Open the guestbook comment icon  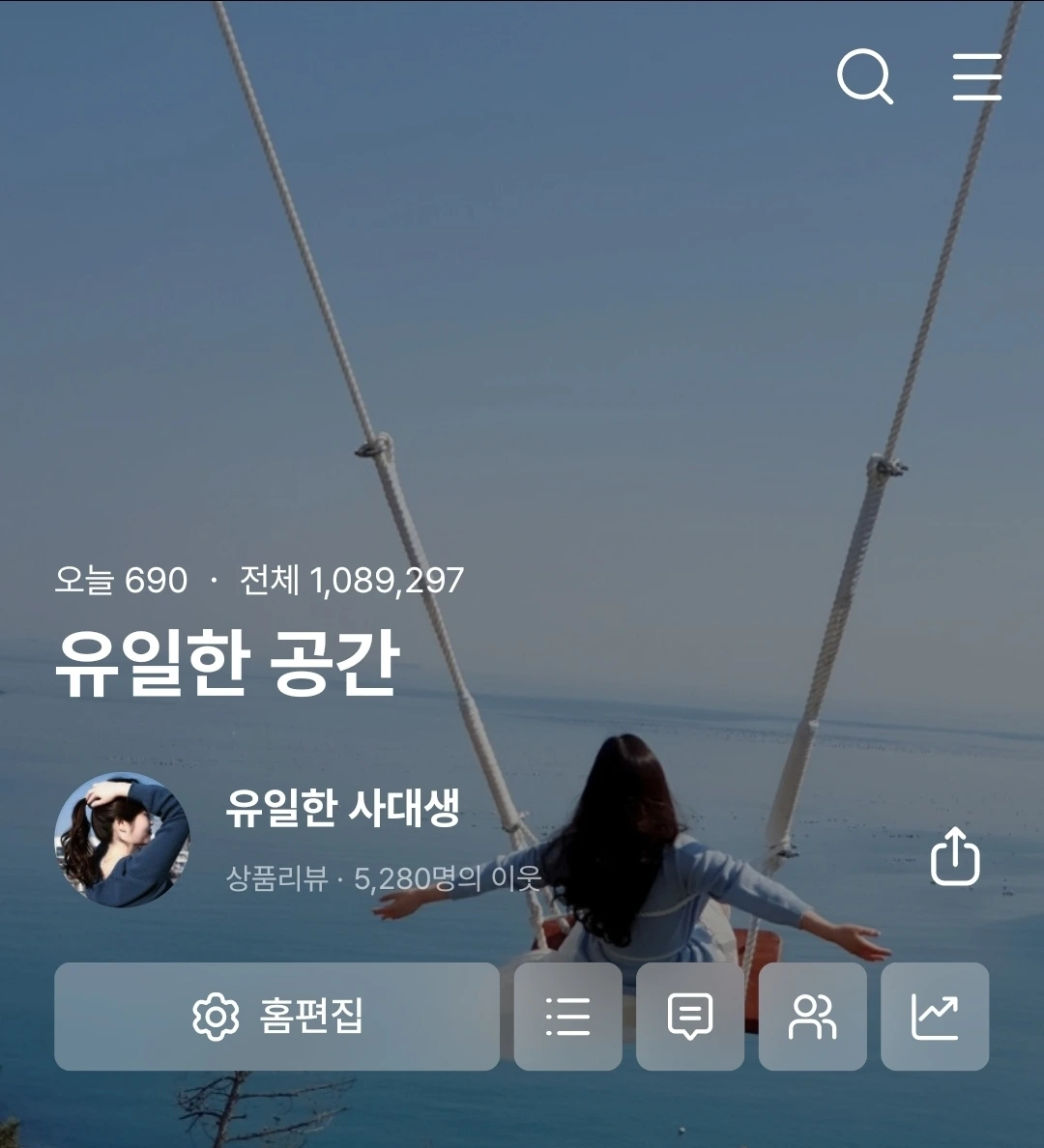[x=690, y=1017]
